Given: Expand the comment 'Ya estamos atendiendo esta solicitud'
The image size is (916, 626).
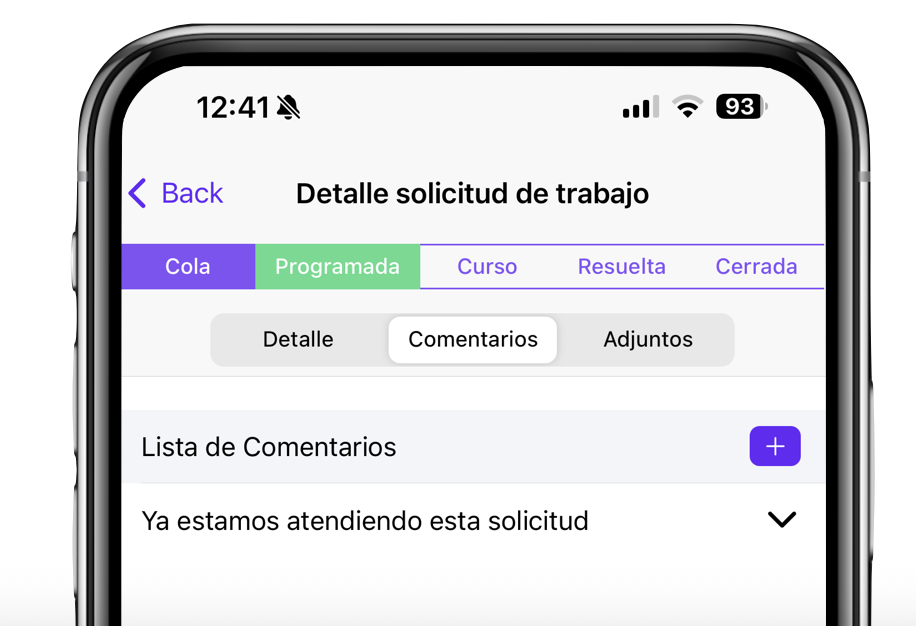Looking at the screenshot, I should [x=781, y=520].
